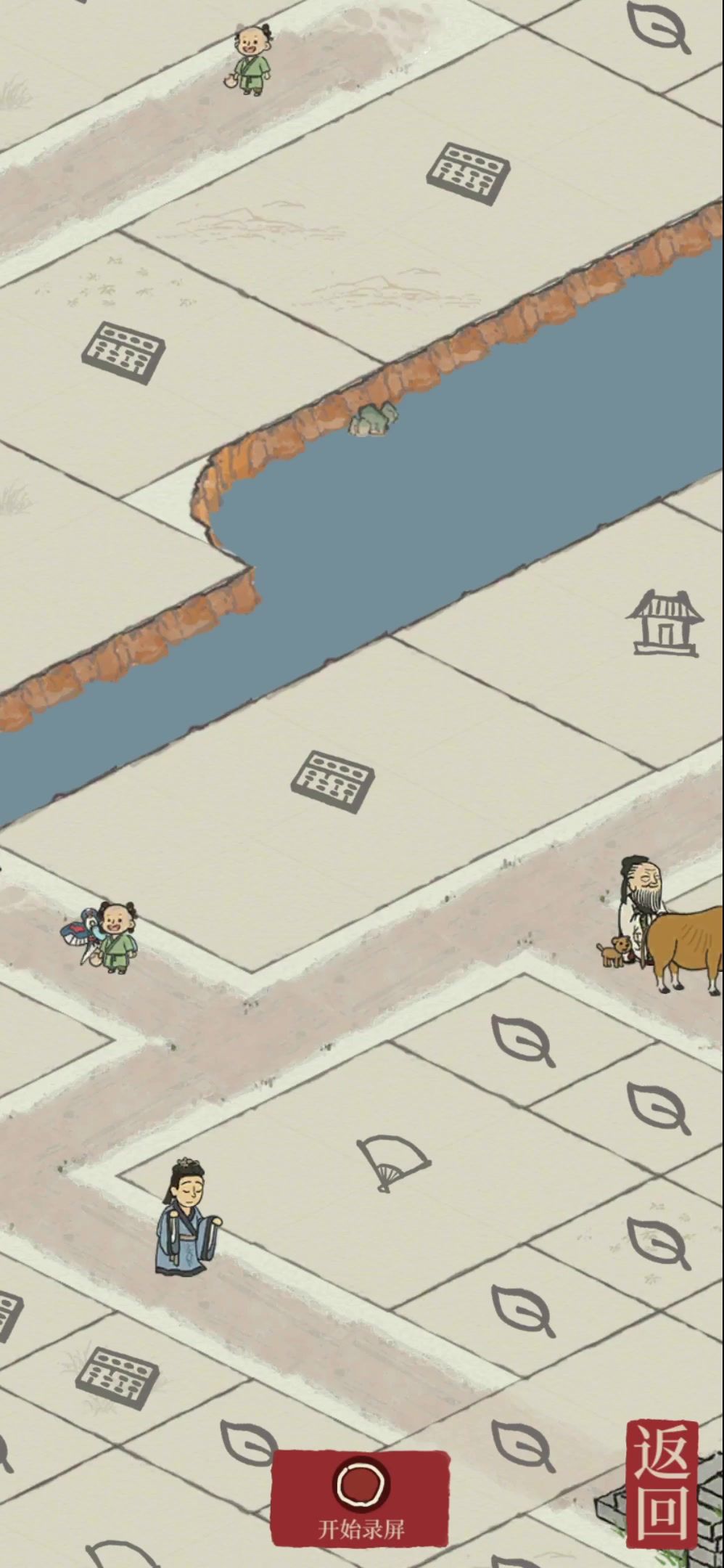Select the empty plot with the fan icon
This screenshot has width=724, height=1568.
392,1161
